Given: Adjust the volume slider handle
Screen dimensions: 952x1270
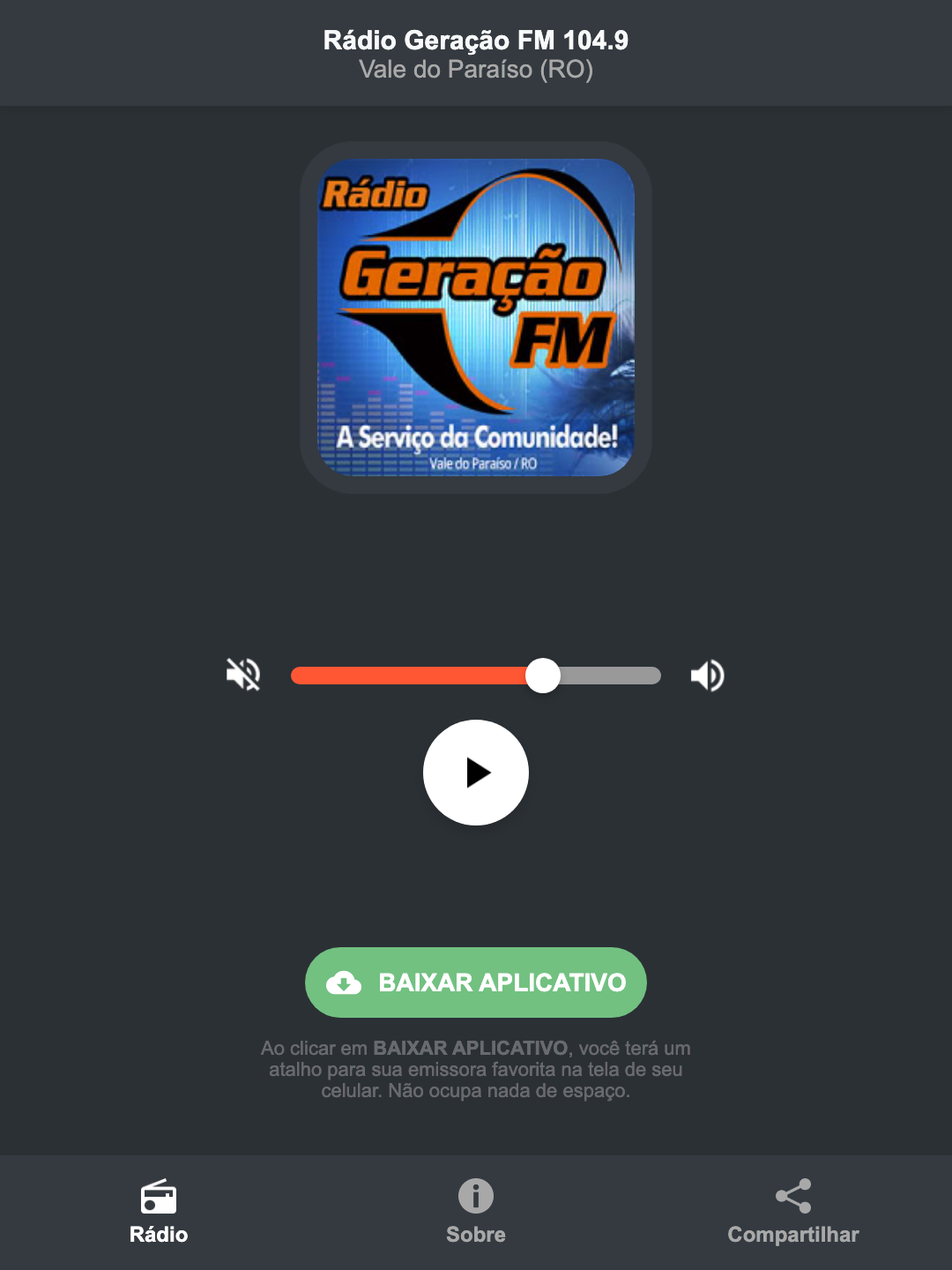Looking at the screenshot, I should pos(543,675).
